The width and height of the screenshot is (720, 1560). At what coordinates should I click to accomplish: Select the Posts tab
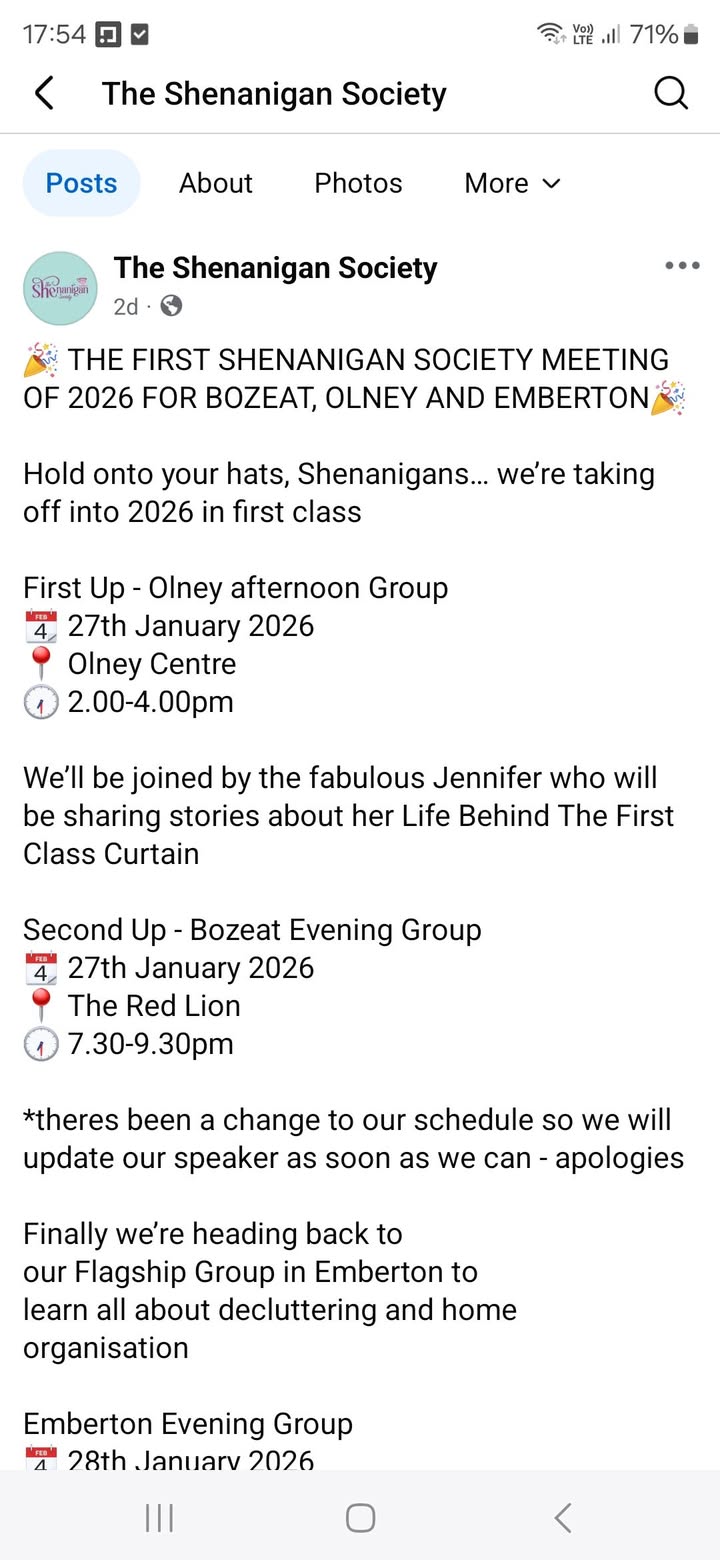tap(81, 183)
